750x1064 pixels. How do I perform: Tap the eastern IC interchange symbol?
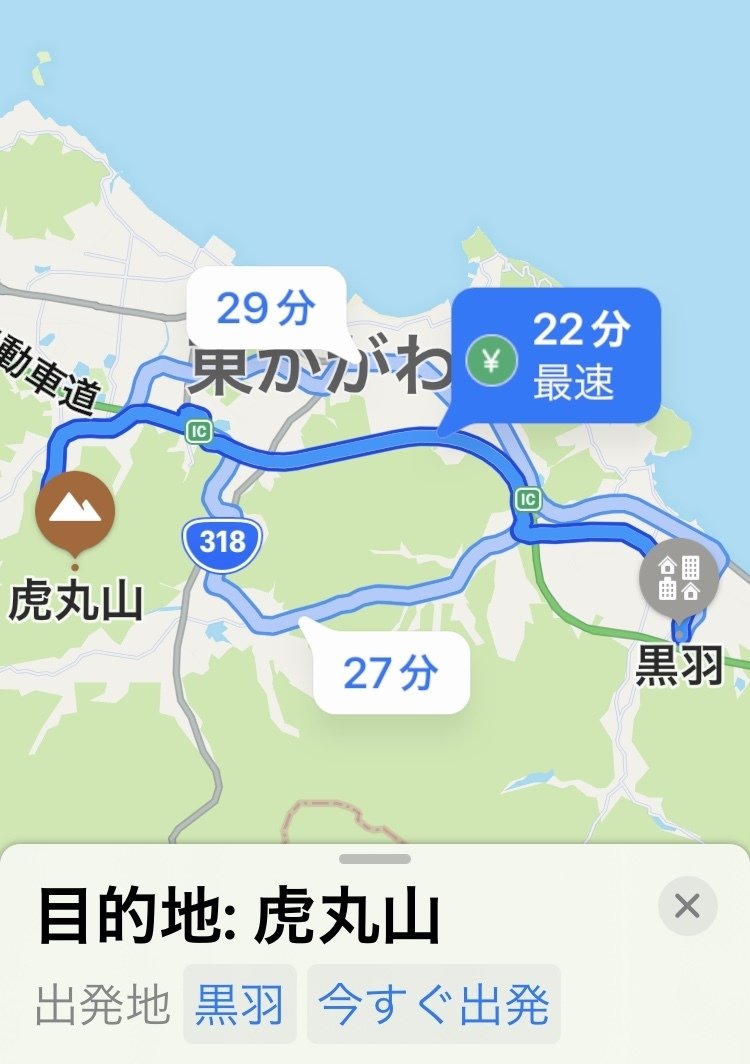pos(529,500)
